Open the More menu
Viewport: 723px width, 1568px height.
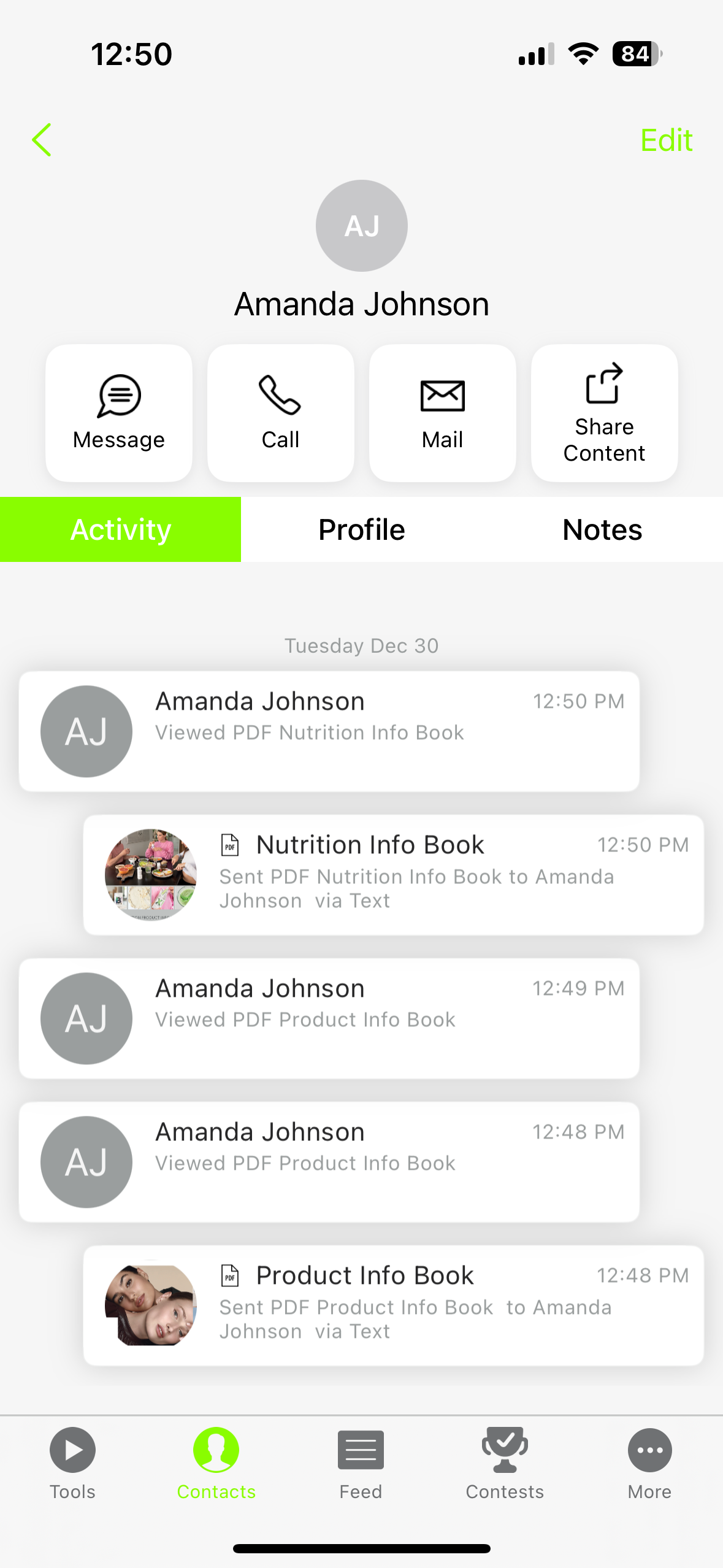649,1463
